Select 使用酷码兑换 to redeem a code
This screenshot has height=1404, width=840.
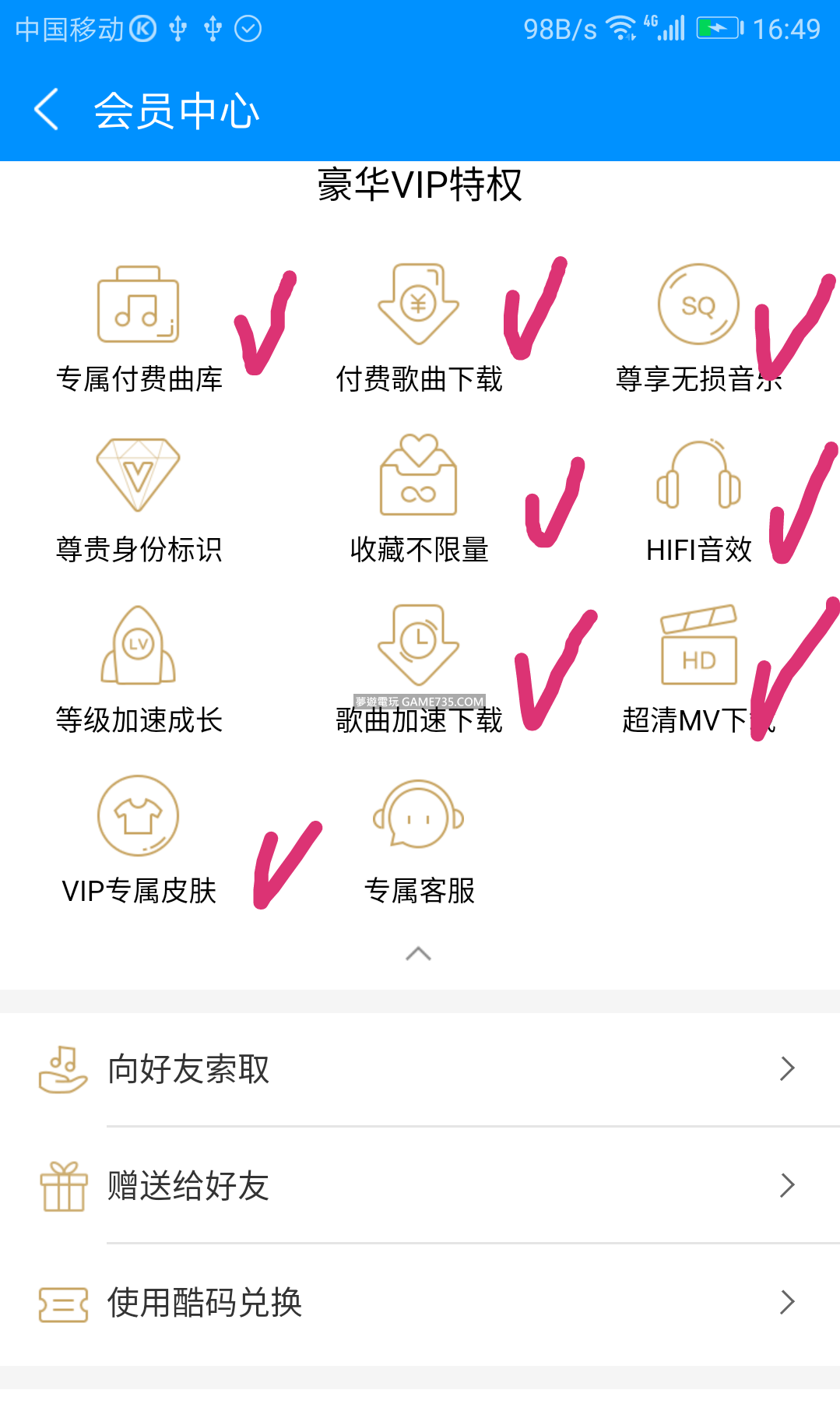pos(420,1302)
